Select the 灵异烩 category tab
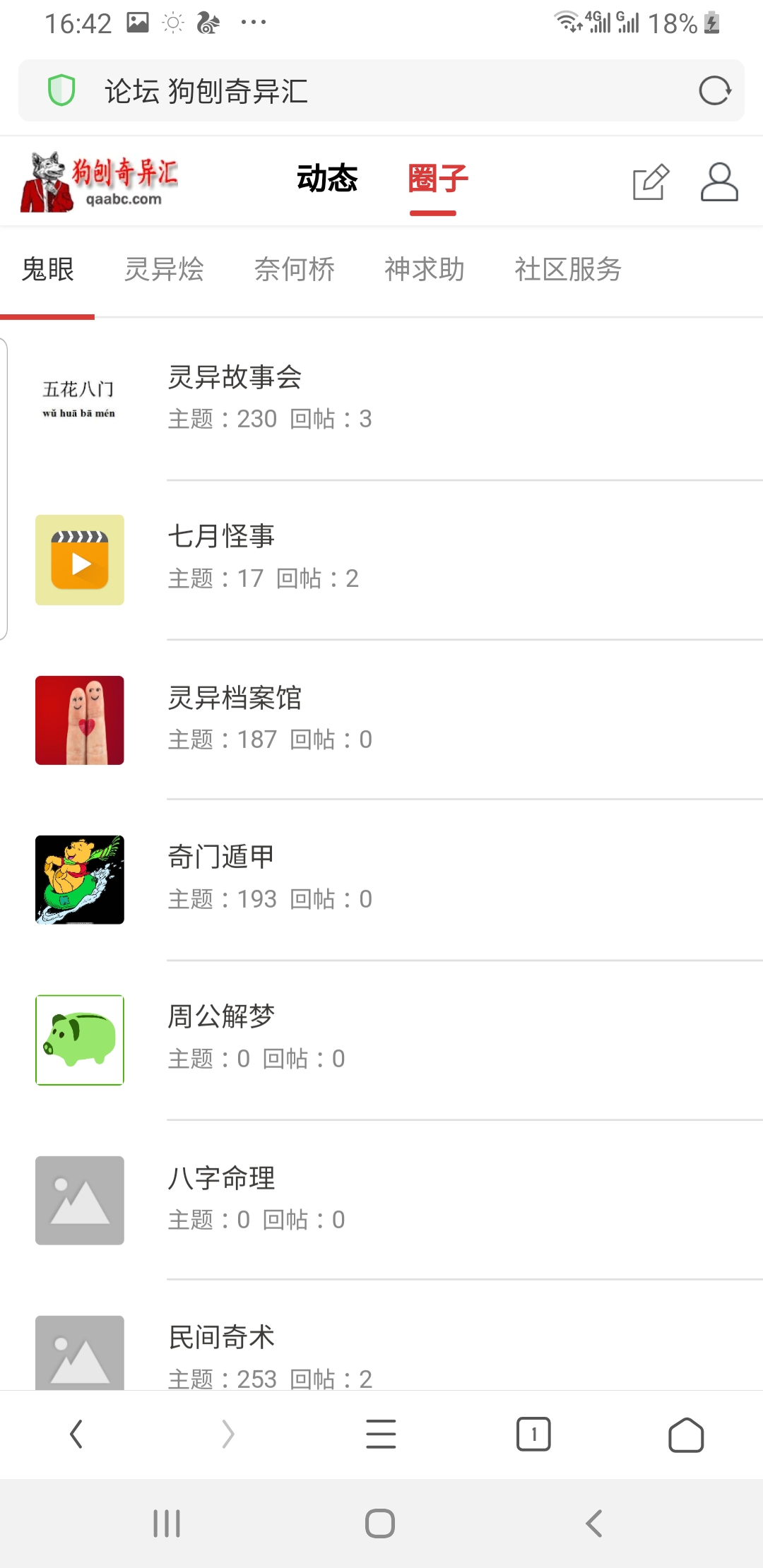 [x=164, y=269]
